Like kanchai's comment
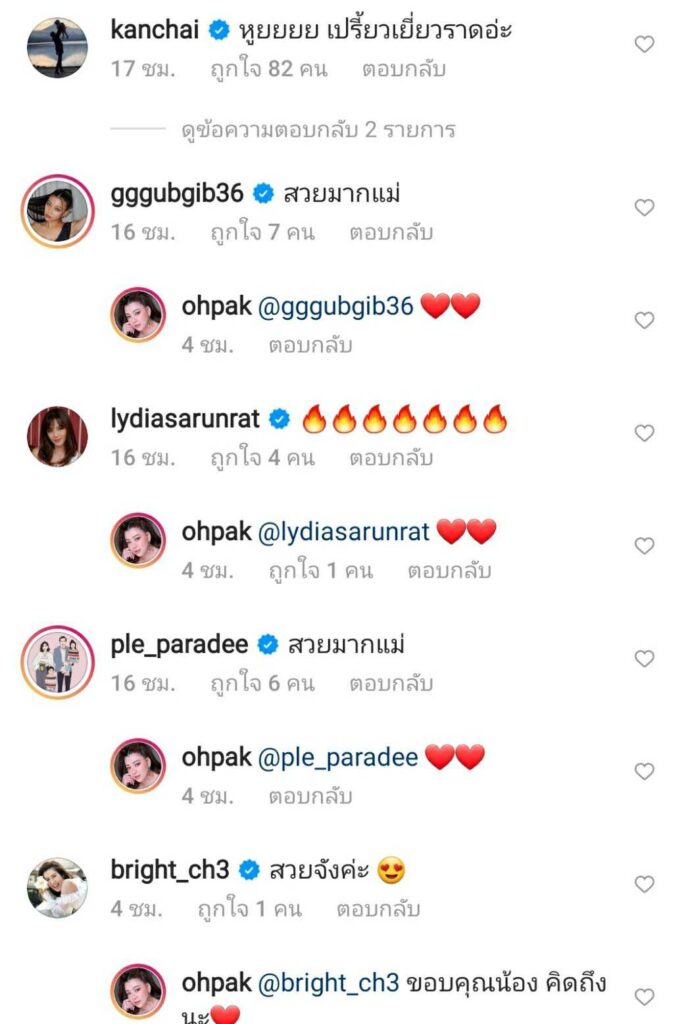Viewport: 692px width, 1024px height. pos(645,44)
